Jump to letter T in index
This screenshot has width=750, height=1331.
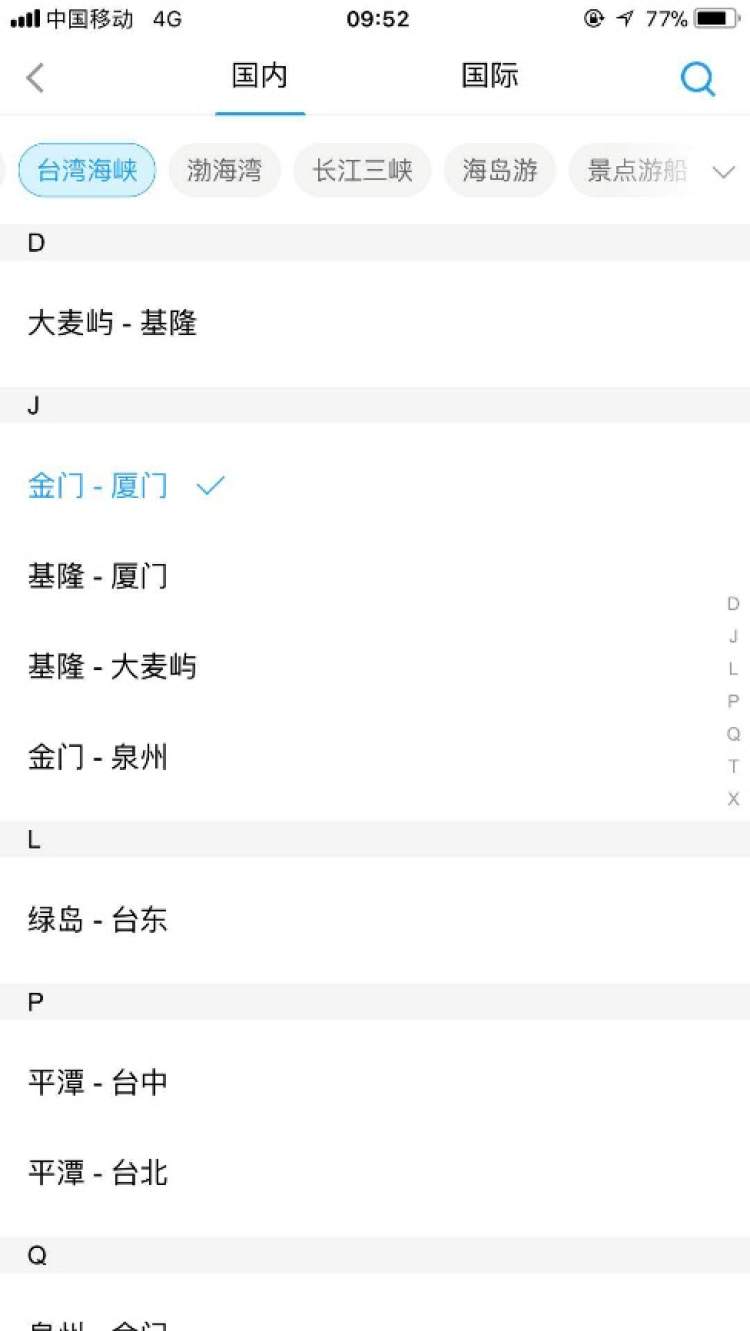point(733,766)
